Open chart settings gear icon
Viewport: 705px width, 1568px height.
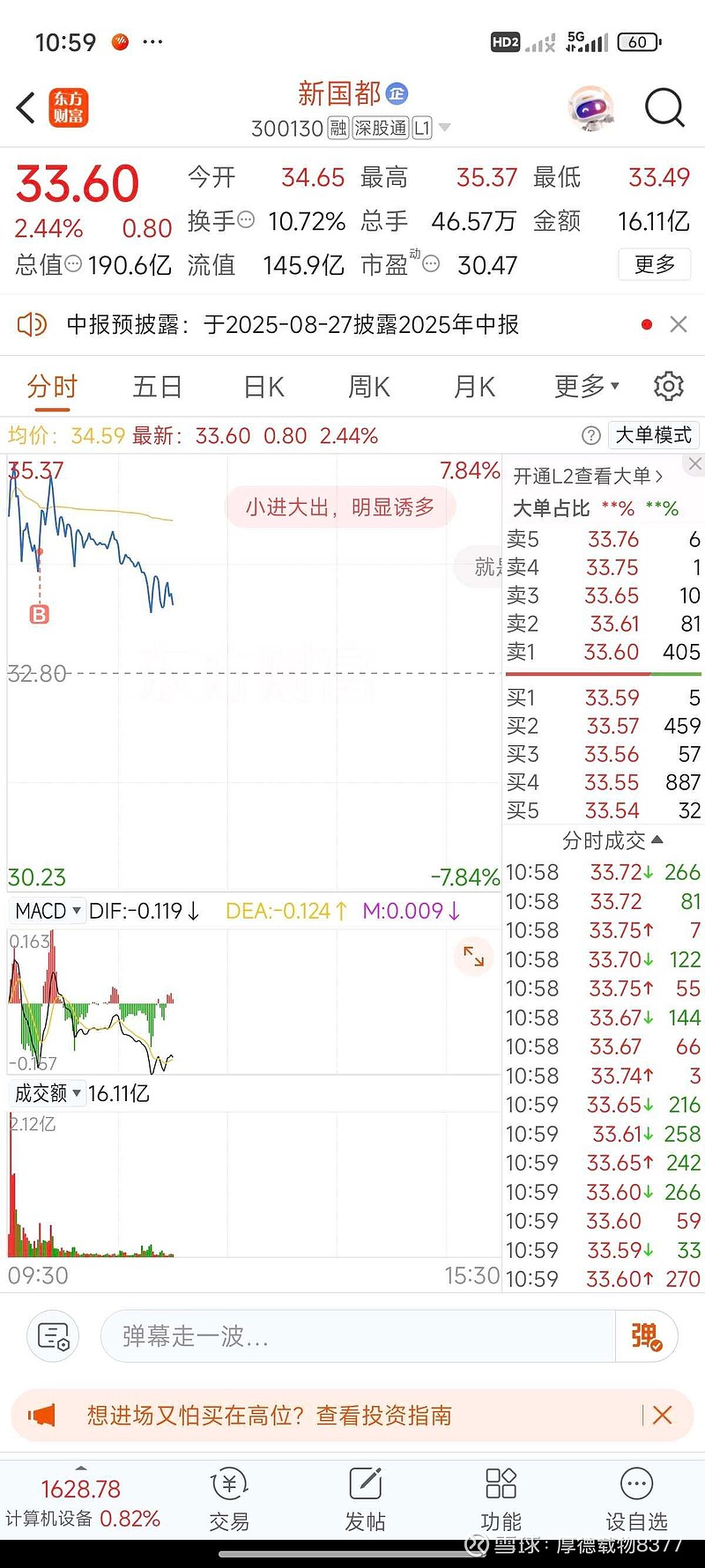click(669, 386)
